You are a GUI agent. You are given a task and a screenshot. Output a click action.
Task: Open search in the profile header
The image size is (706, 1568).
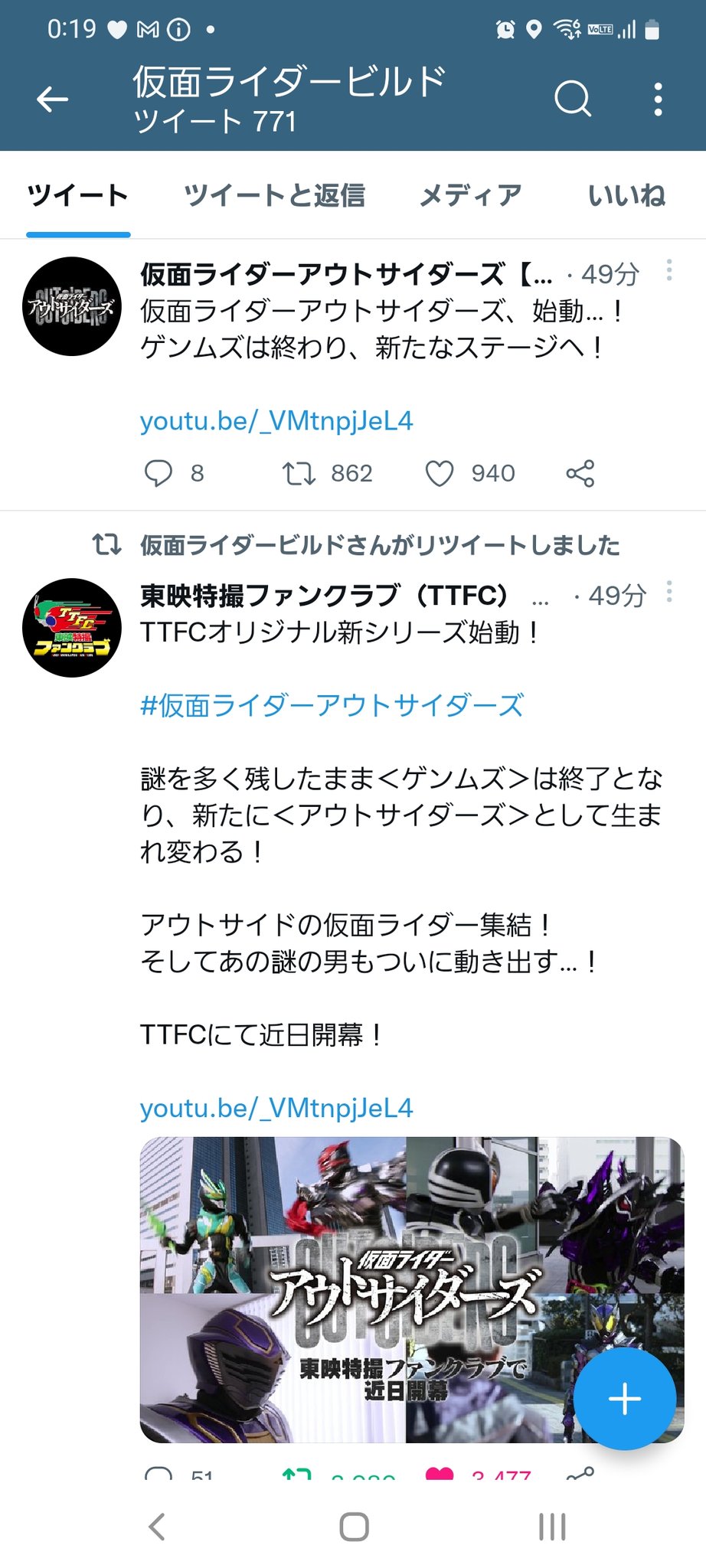pyautogui.click(x=573, y=99)
